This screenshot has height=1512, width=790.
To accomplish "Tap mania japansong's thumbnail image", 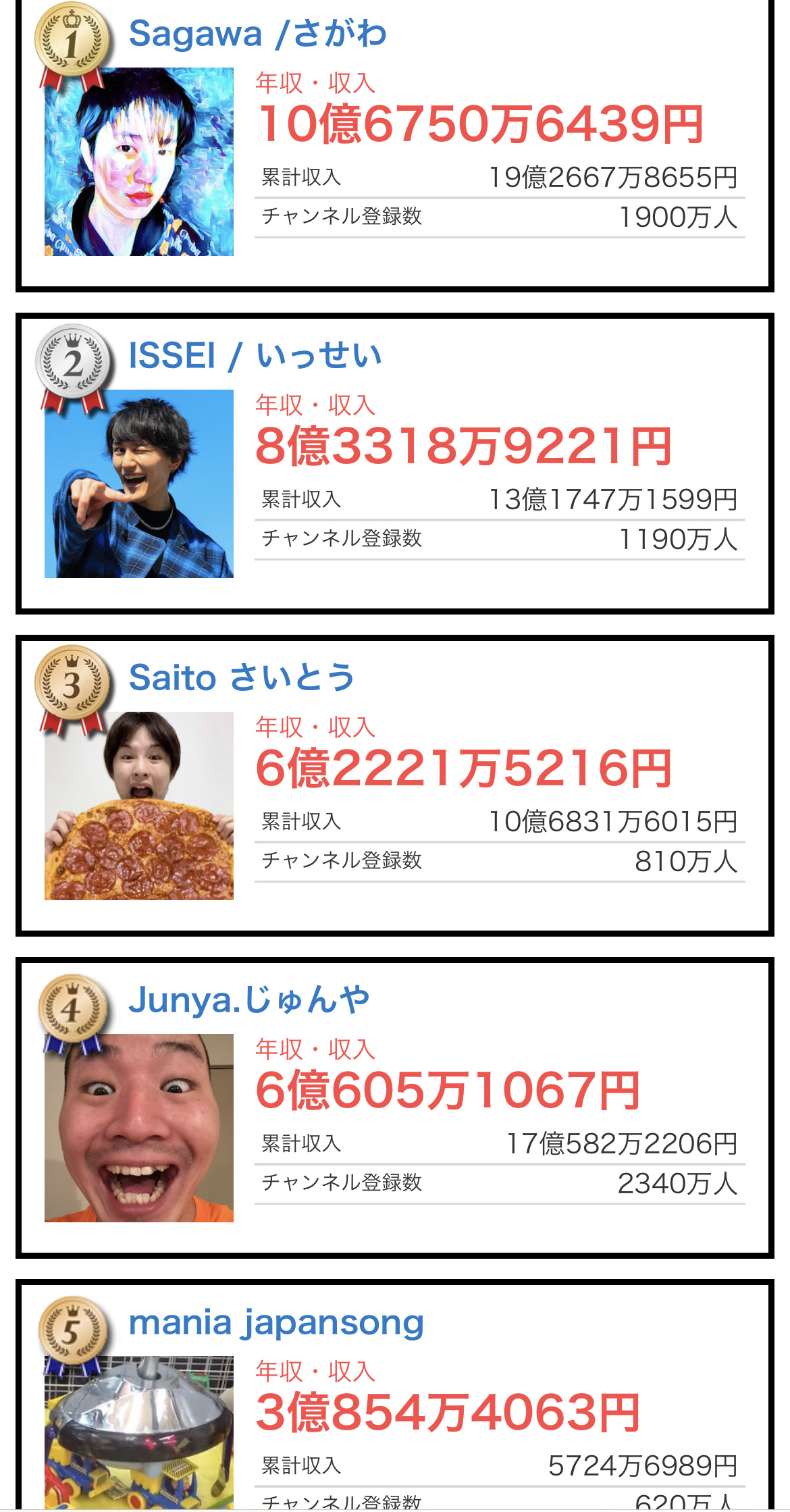I will (x=139, y=1432).
